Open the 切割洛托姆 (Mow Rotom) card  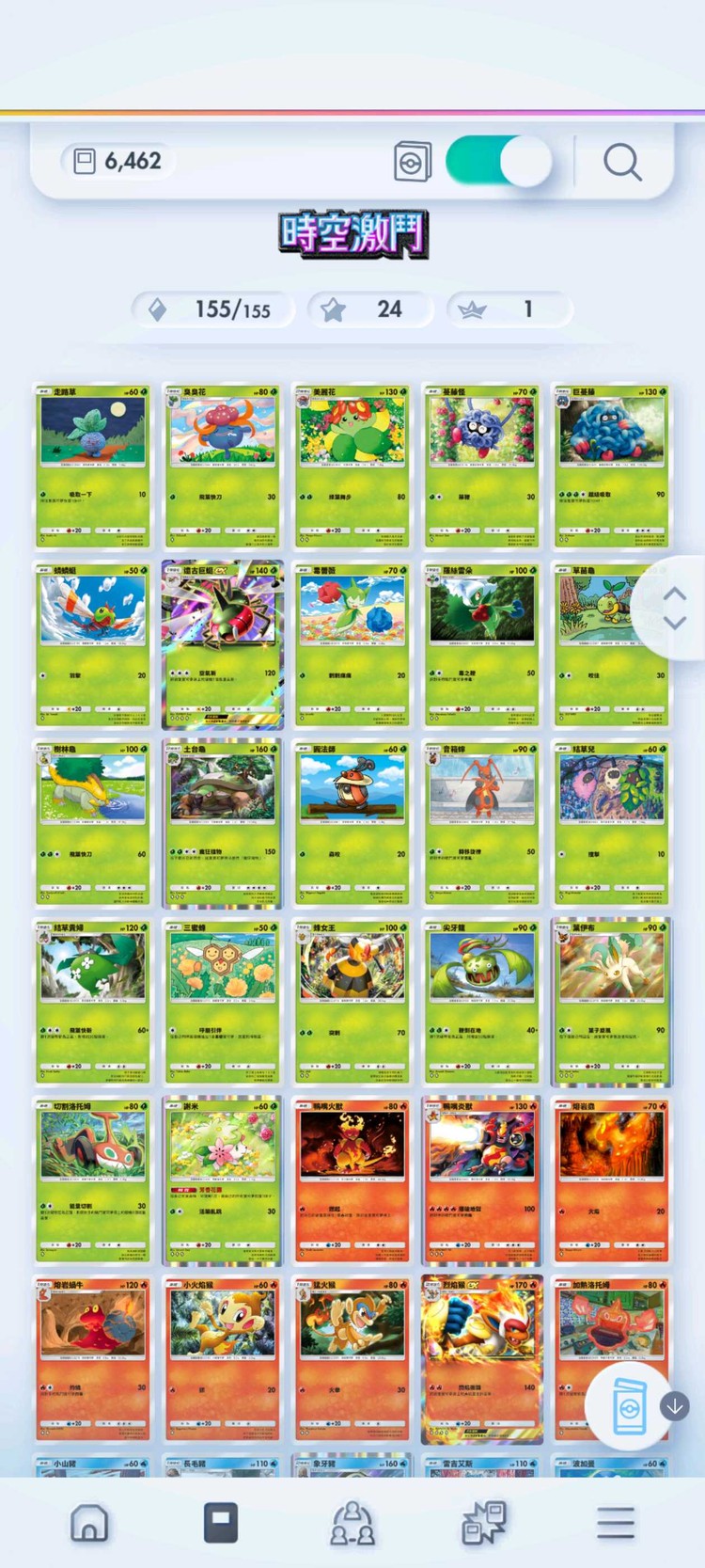pyautogui.click(x=93, y=1180)
